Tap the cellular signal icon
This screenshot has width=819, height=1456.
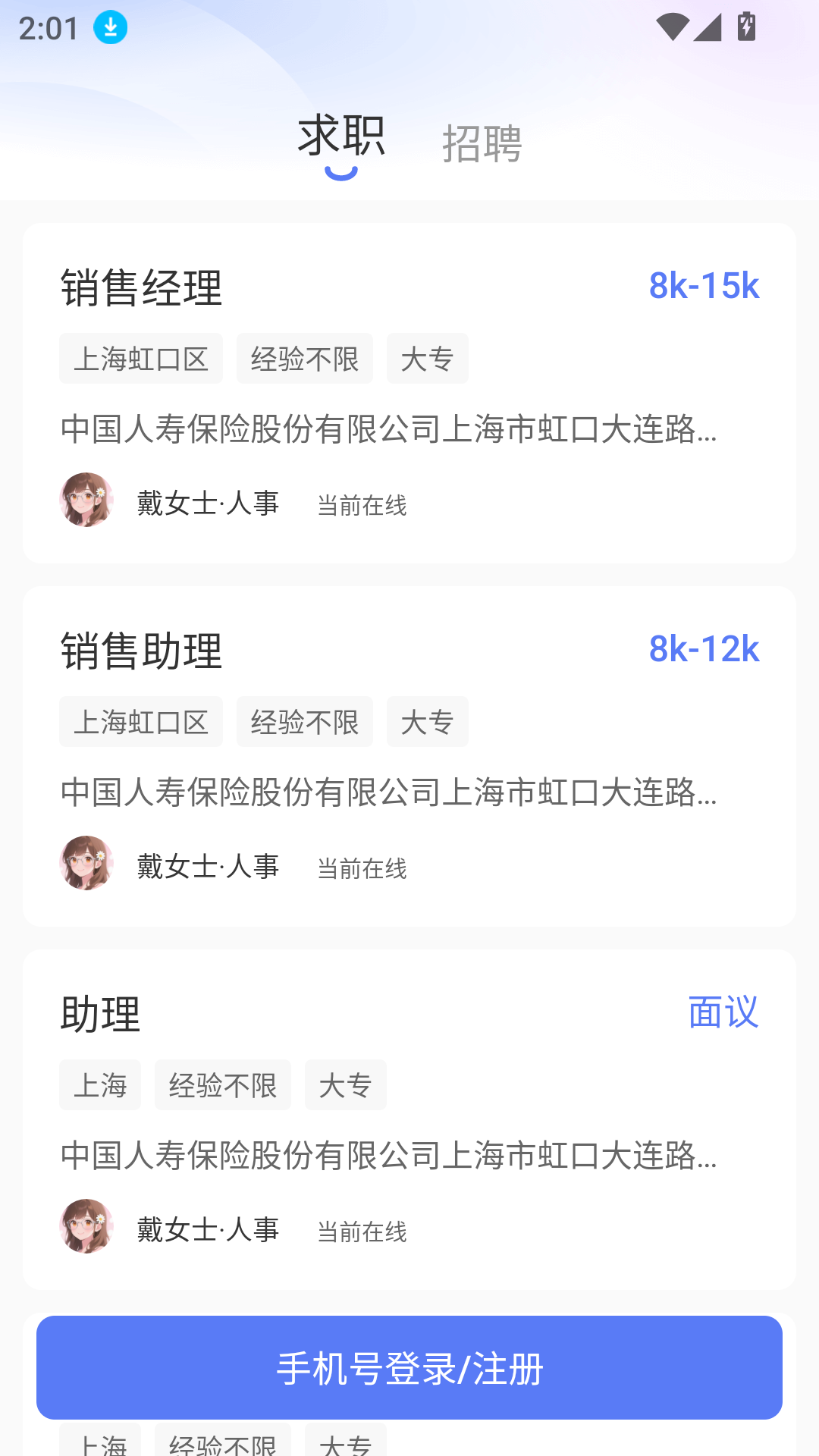(708, 27)
